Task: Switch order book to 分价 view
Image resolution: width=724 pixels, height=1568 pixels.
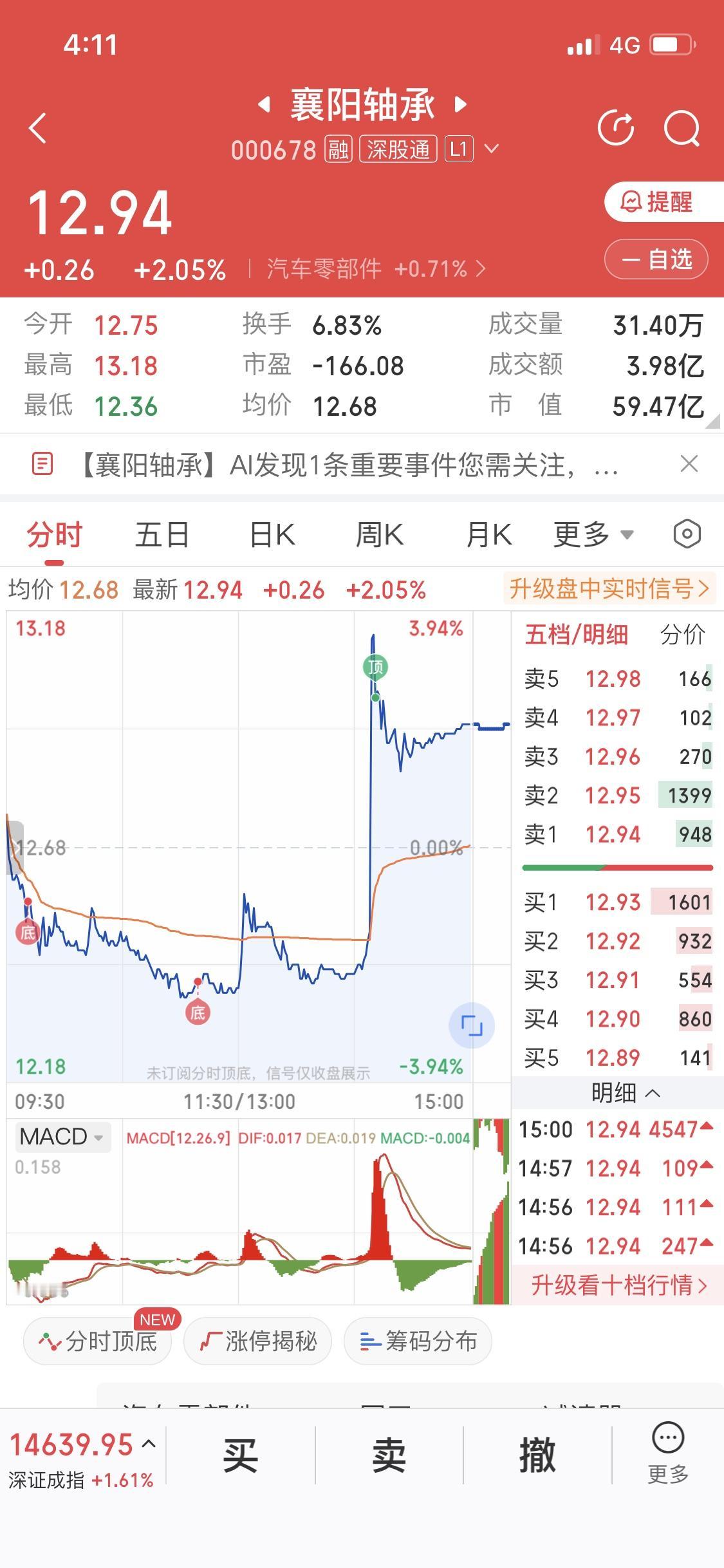Action: pyautogui.click(x=683, y=635)
